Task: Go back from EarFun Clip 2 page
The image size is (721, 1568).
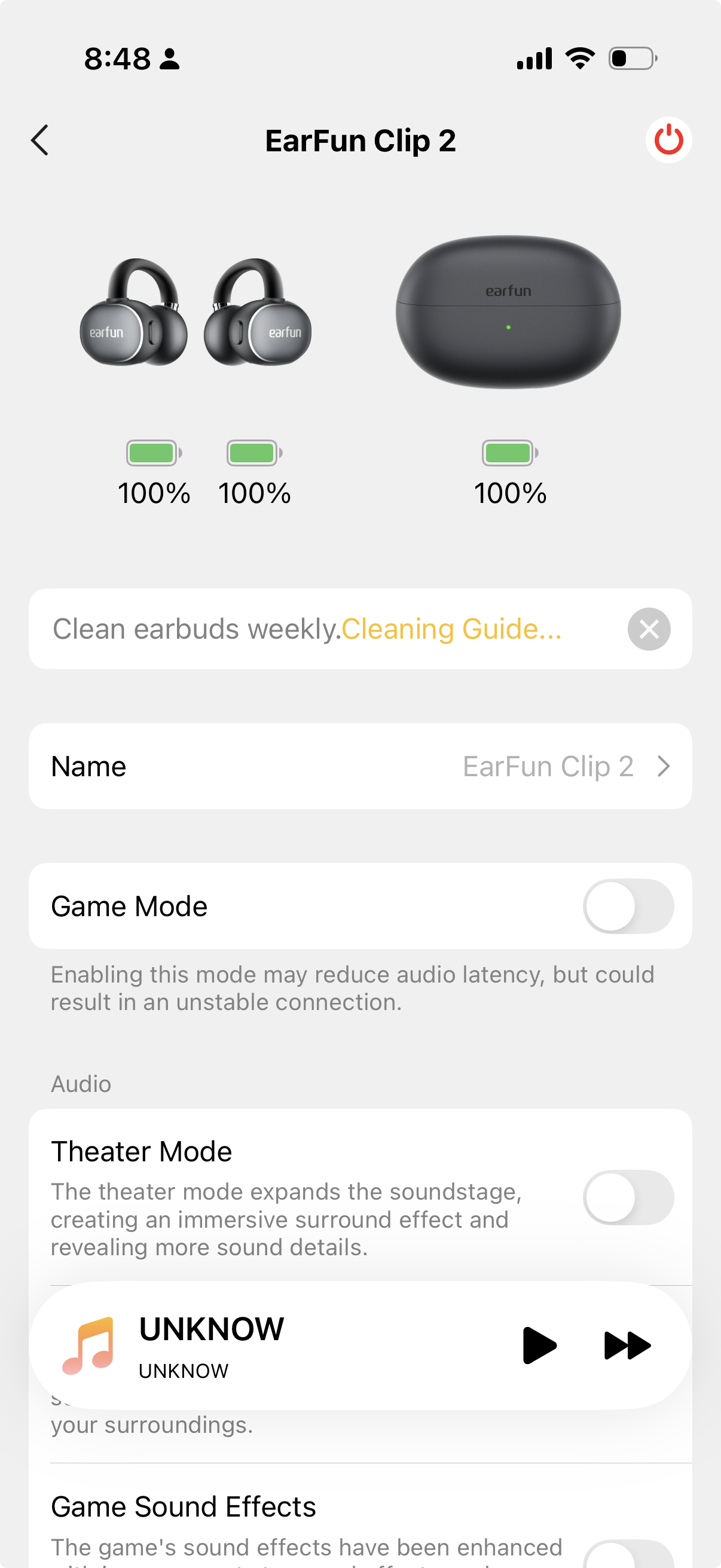Action: pyautogui.click(x=40, y=141)
